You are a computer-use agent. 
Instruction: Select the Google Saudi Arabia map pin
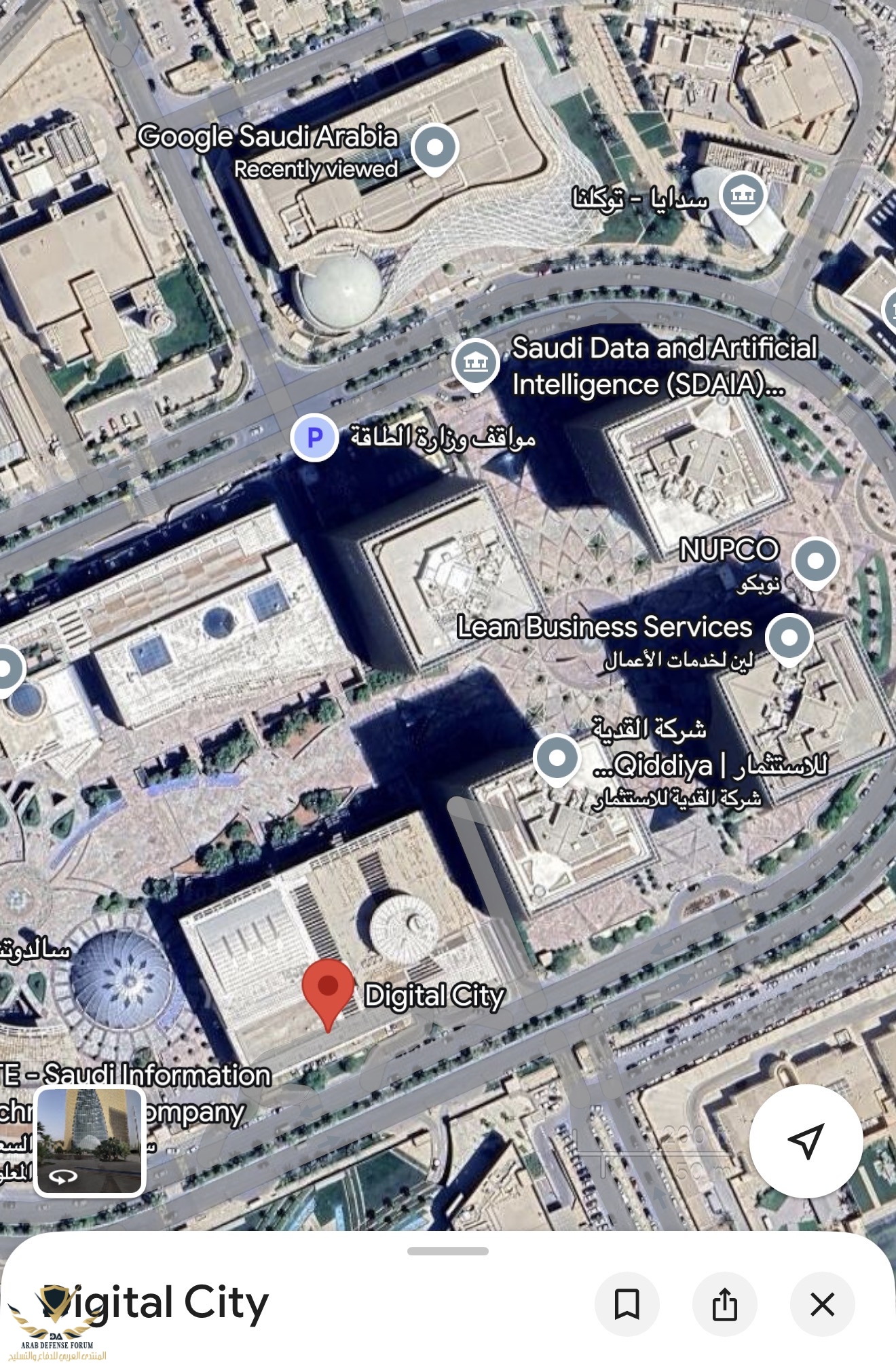pos(435,148)
